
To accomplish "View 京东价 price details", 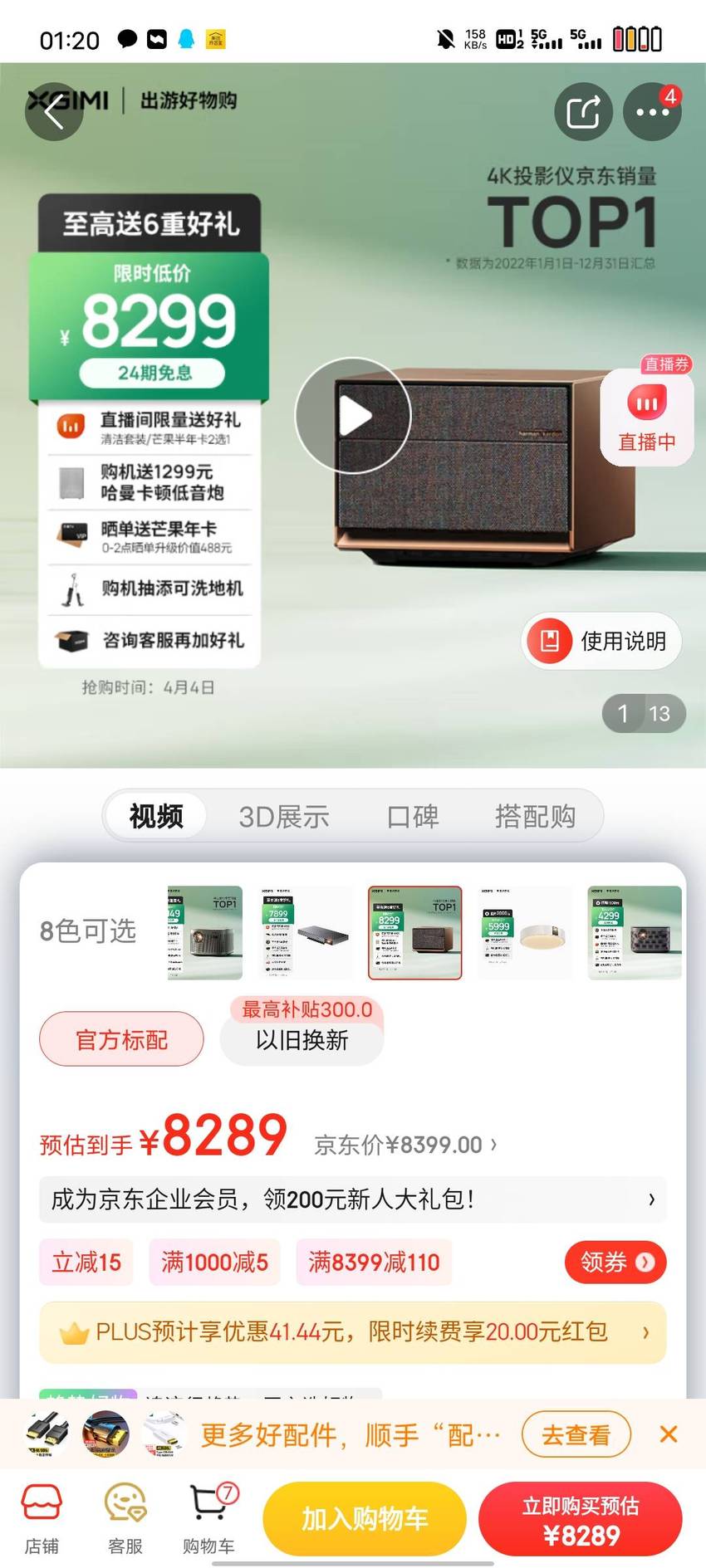I will (x=405, y=1145).
